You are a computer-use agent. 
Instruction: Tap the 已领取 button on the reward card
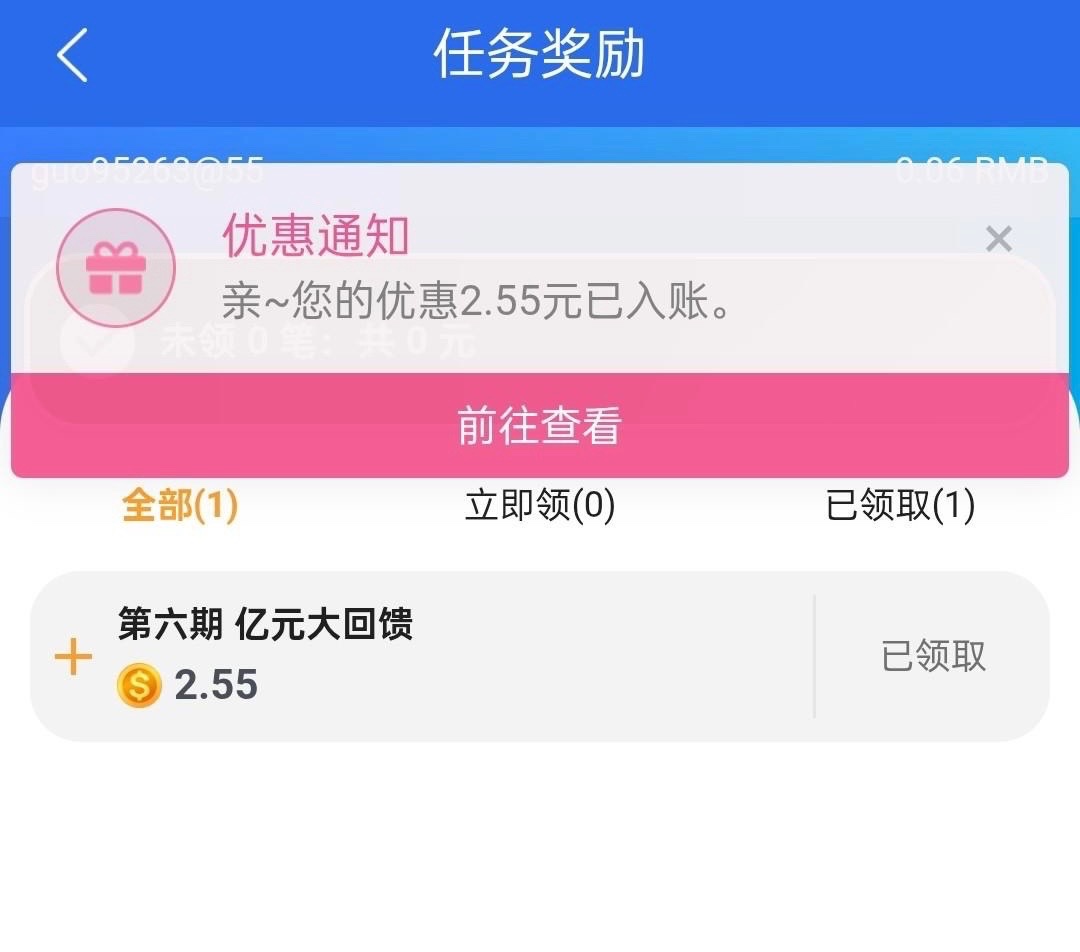[x=933, y=657]
